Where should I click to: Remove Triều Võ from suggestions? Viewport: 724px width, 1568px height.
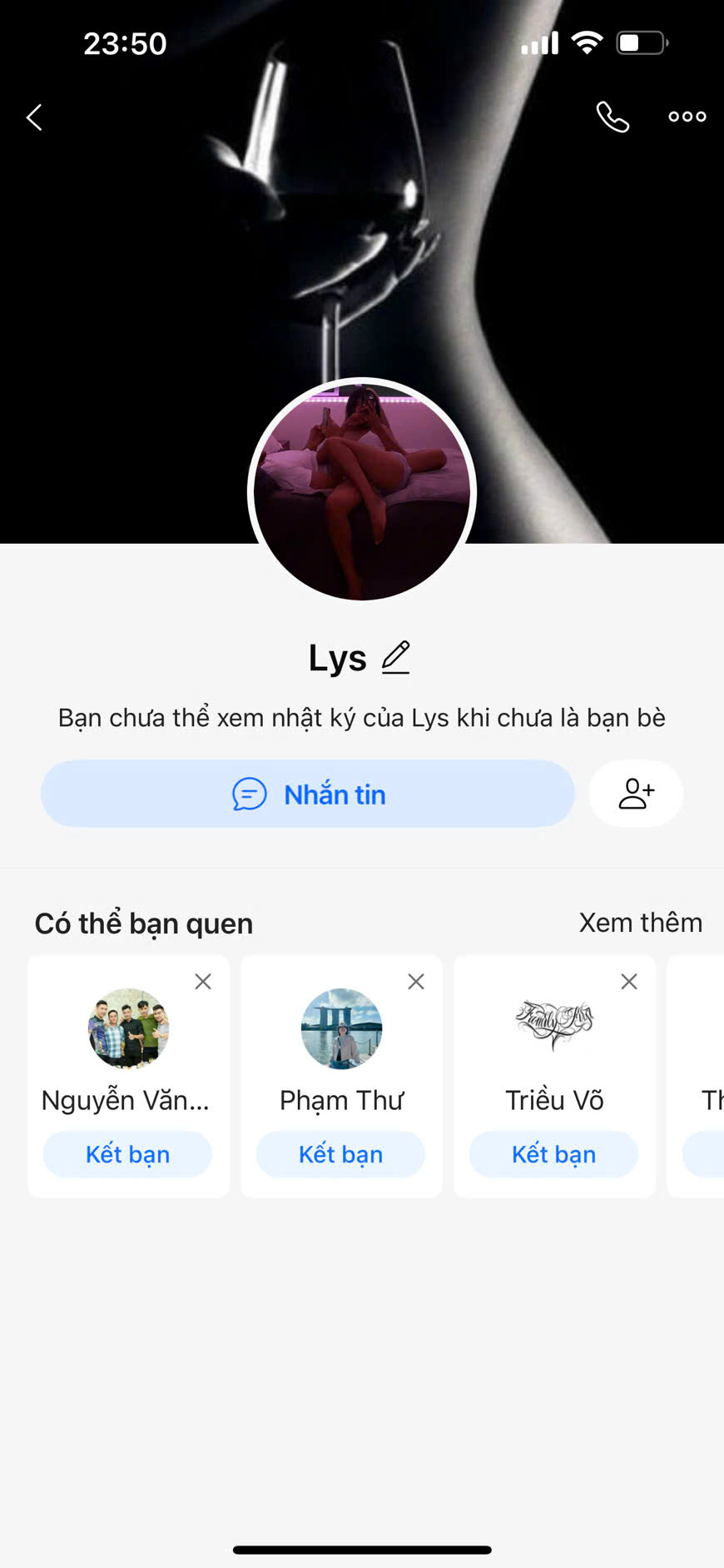click(629, 982)
